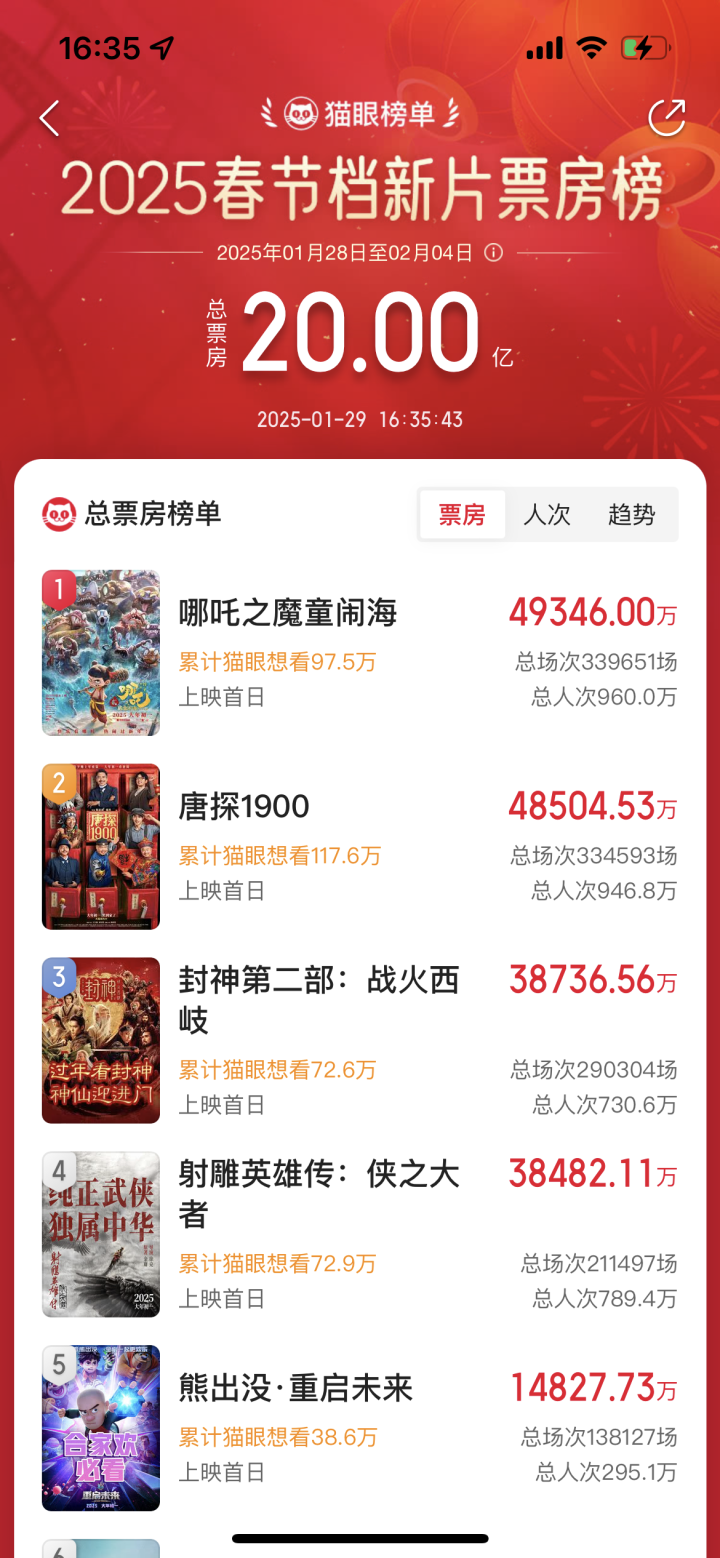Go back using the top-left arrow
This screenshot has width=720, height=1558.
pos(49,118)
